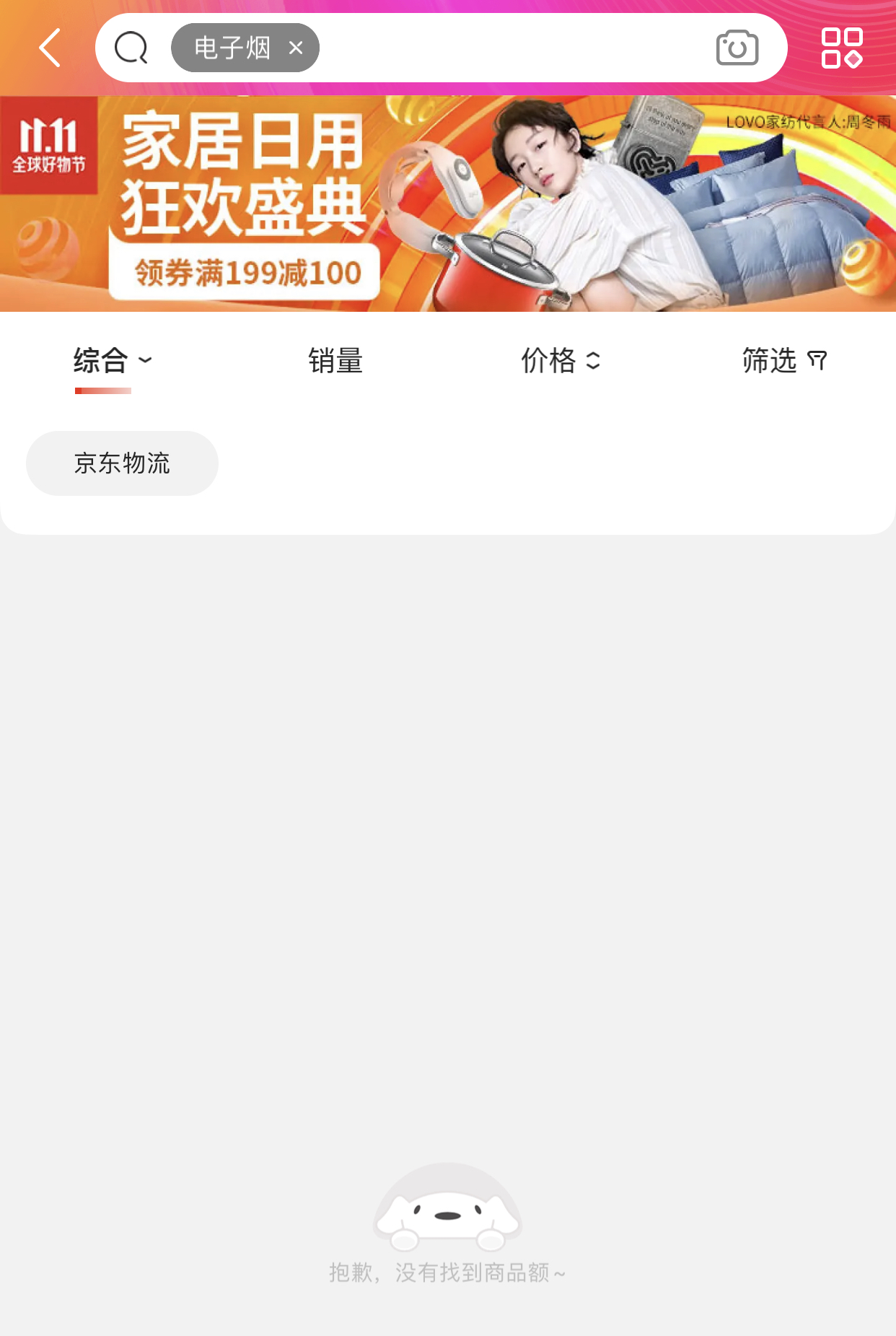Select the 京东物流 filter chip
Image resolution: width=896 pixels, height=1336 pixels.
122,463
